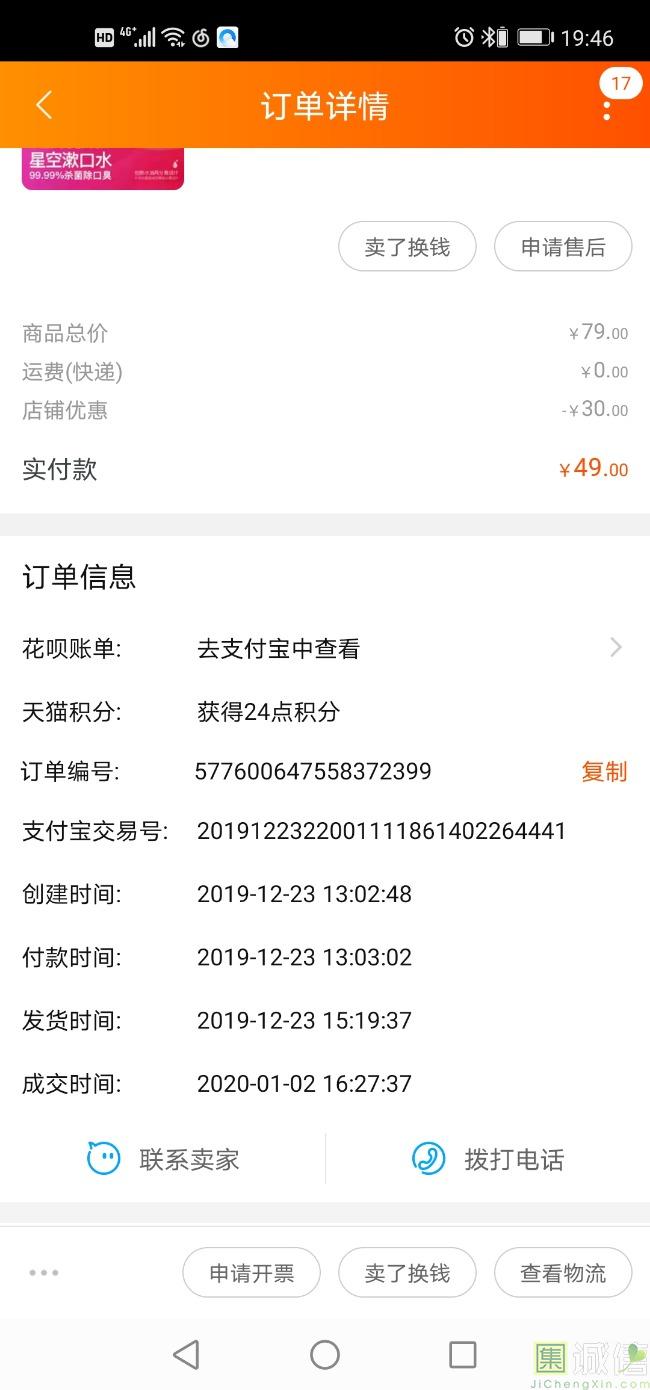Call the seller with 拨打电话
650x1390 pixels.
pyautogui.click(x=488, y=1159)
